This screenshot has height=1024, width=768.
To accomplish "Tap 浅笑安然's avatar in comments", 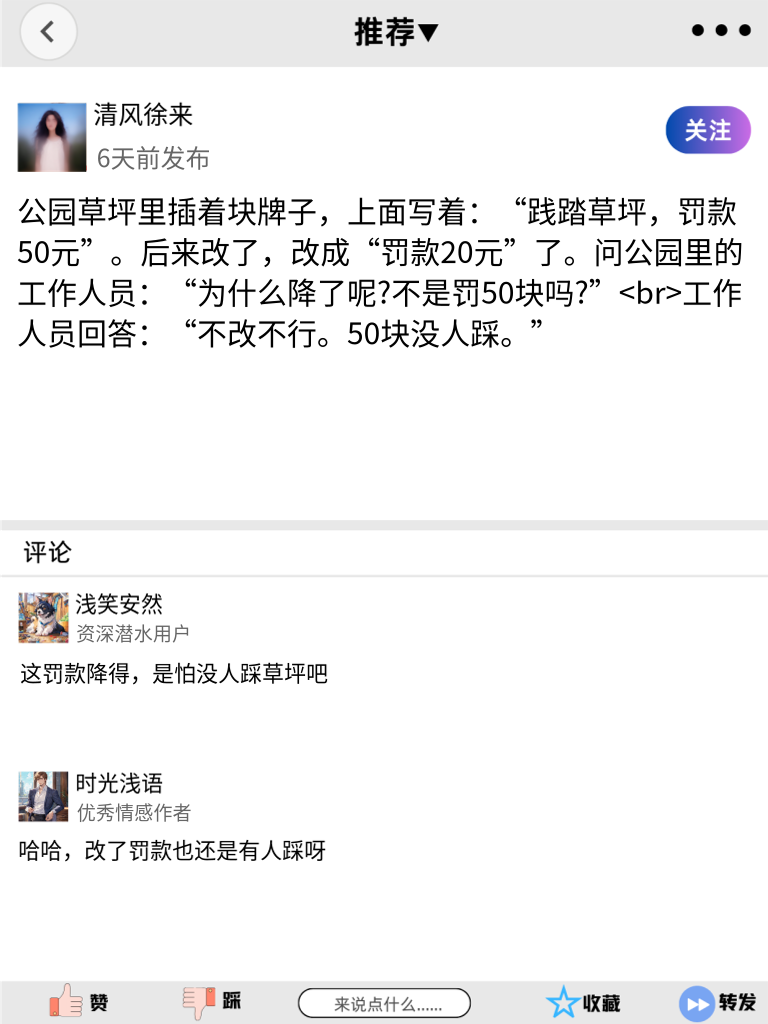I will pos(42,618).
